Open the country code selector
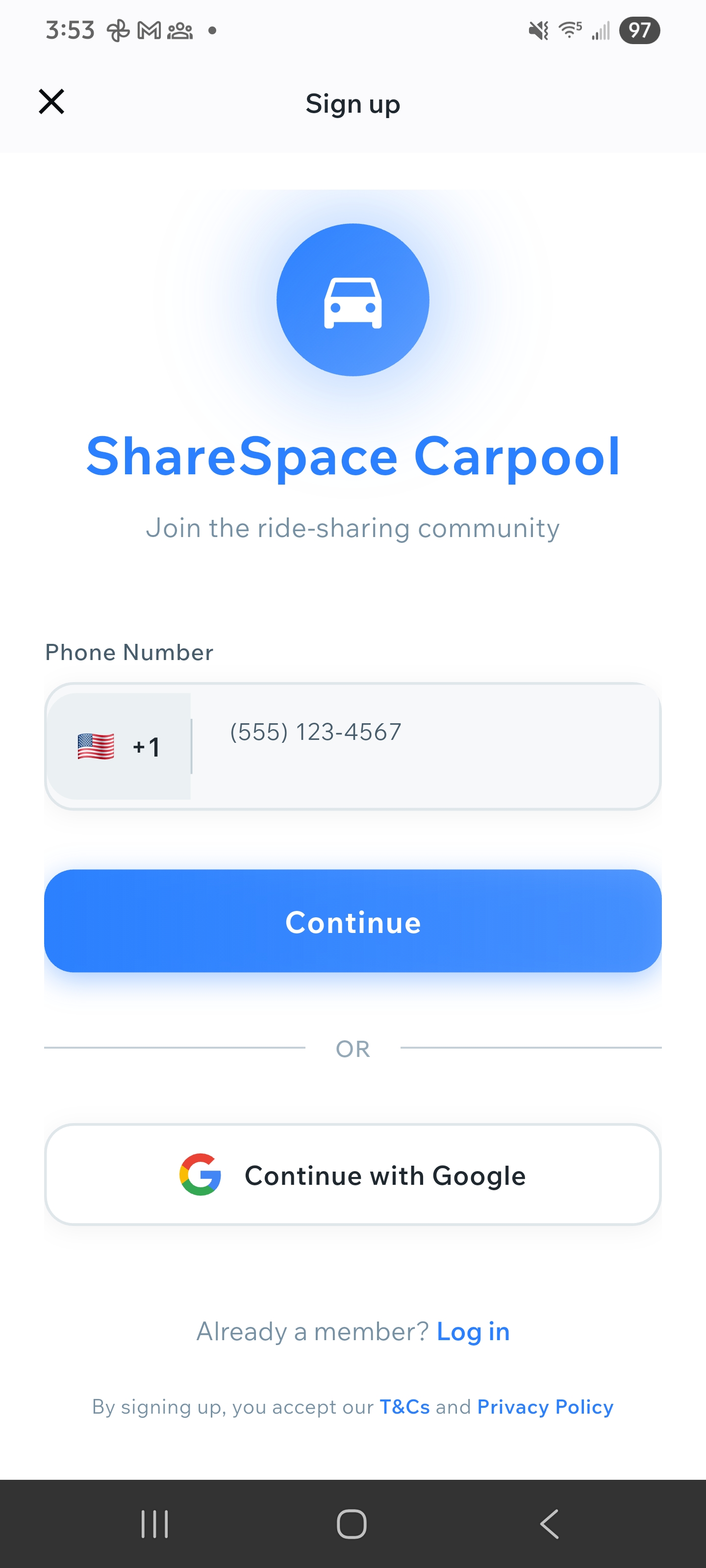This screenshot has width=706, height=1568. point(120,747)
